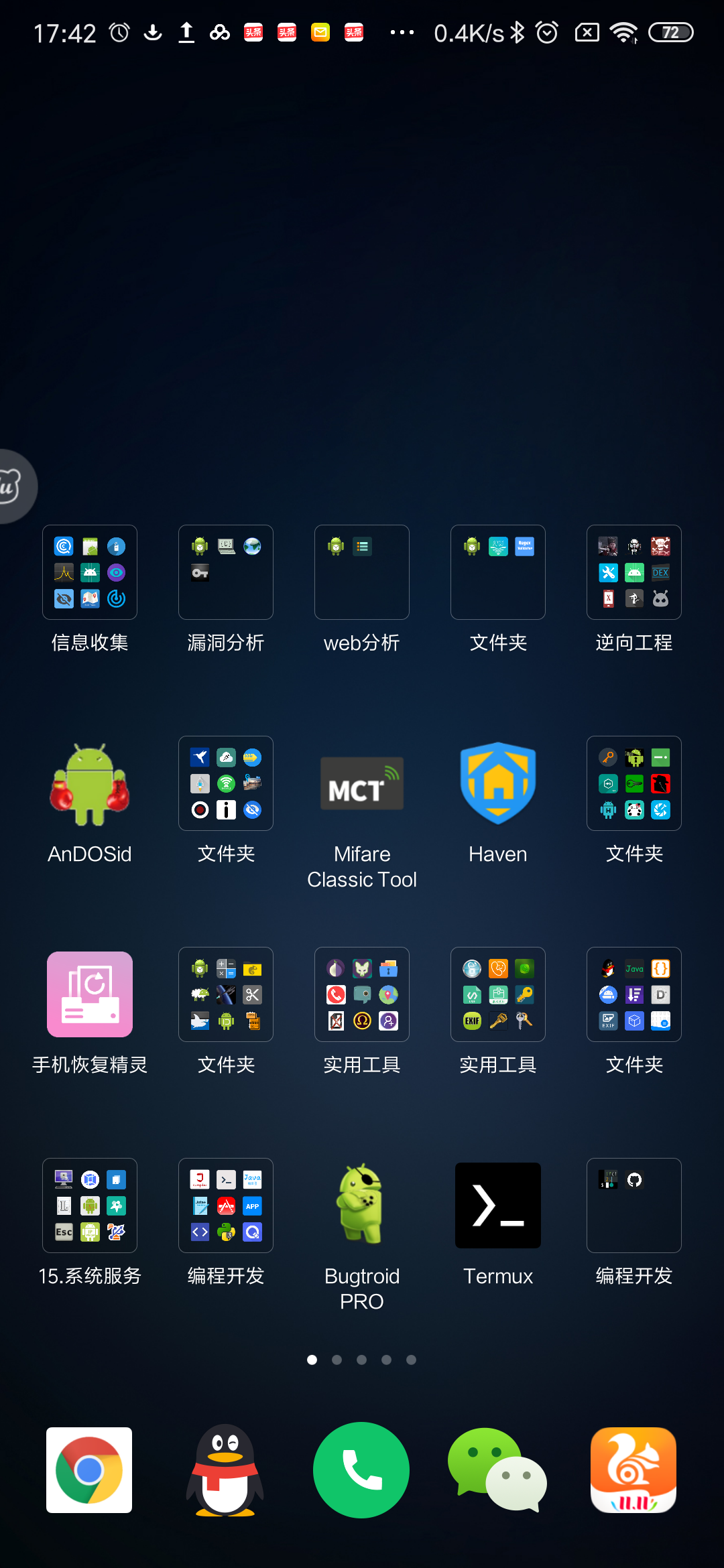Open the web分析 folder
The image size is (724, 1568).
click(x=362, y=572)
